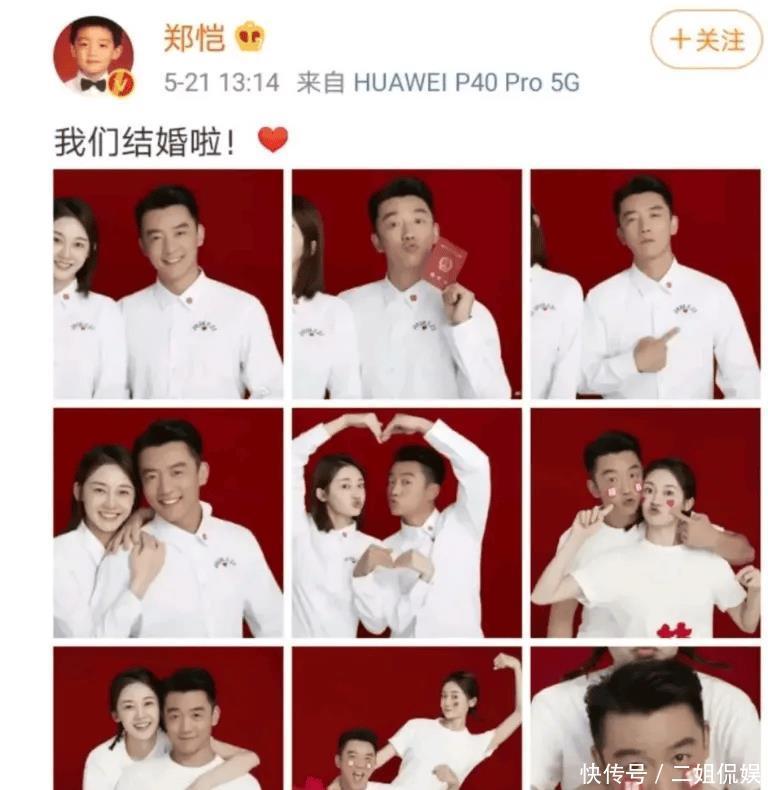The width and height of the screenshot is (768, 790).
Task: Open photo of man pointing at his shirt
Action: (x=645, y=284)
